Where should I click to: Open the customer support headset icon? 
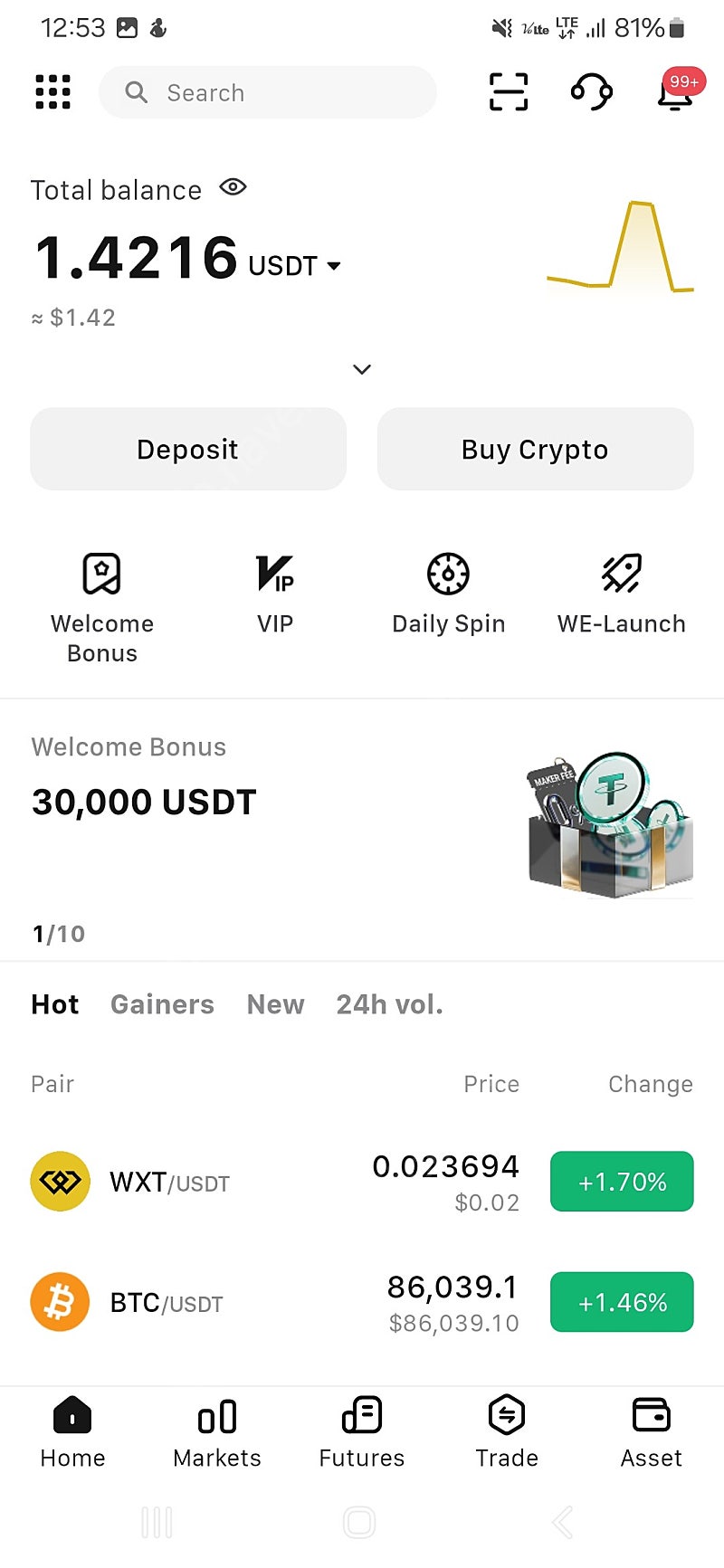591,92
